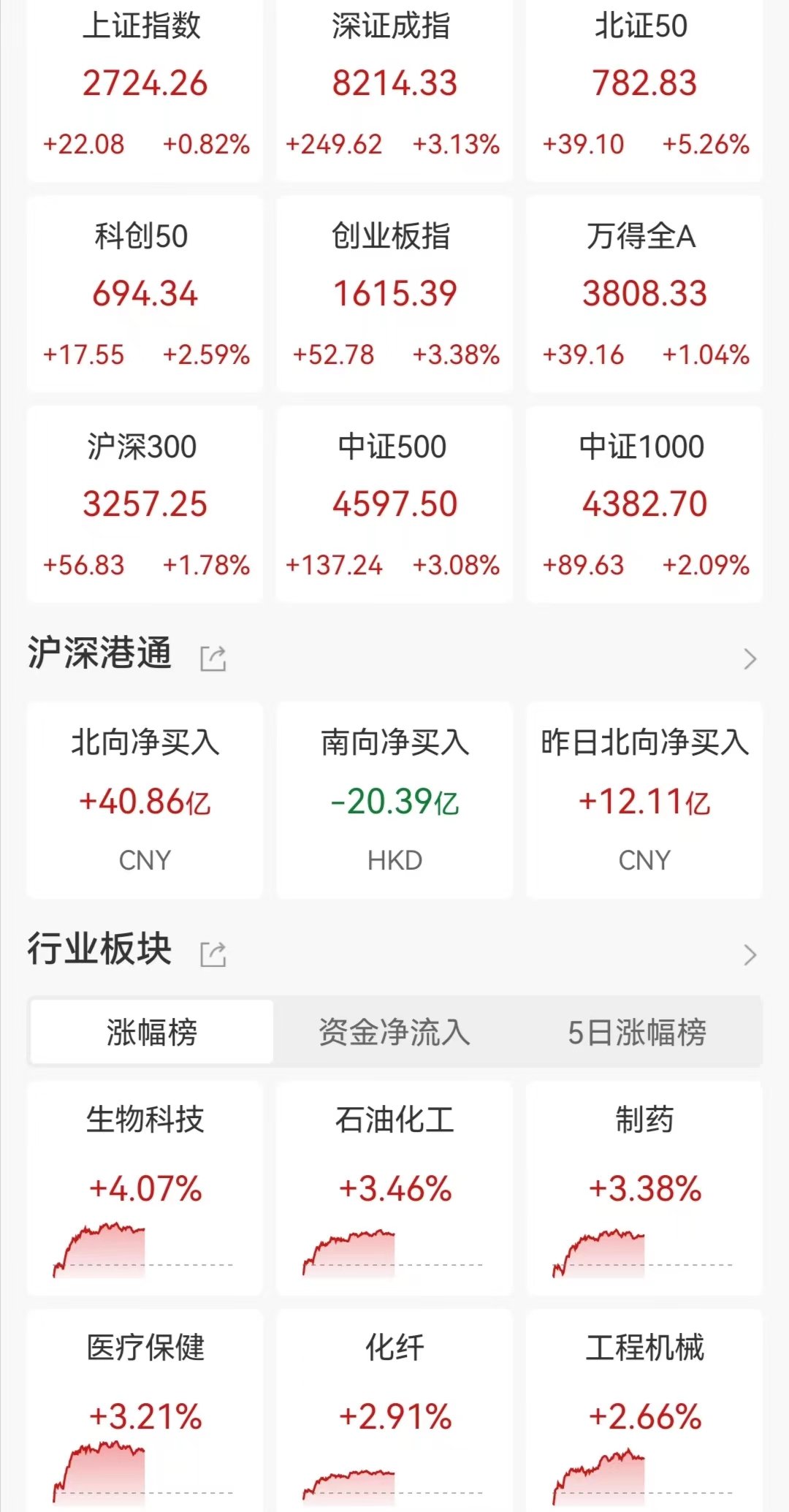This screenshot has width=789, height=1512.
Task: Switch to the 5日涨幅榜 tab
Action: (x=637, y=1032)
